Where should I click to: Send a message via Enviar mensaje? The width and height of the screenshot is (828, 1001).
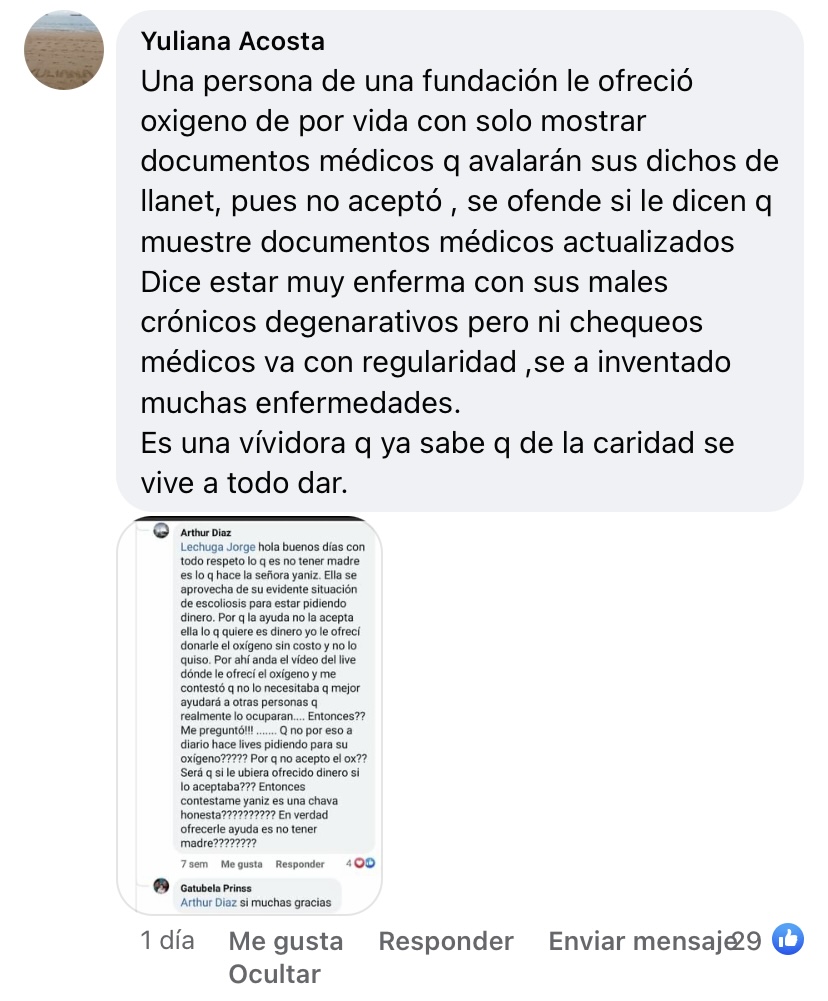point(640,941)
